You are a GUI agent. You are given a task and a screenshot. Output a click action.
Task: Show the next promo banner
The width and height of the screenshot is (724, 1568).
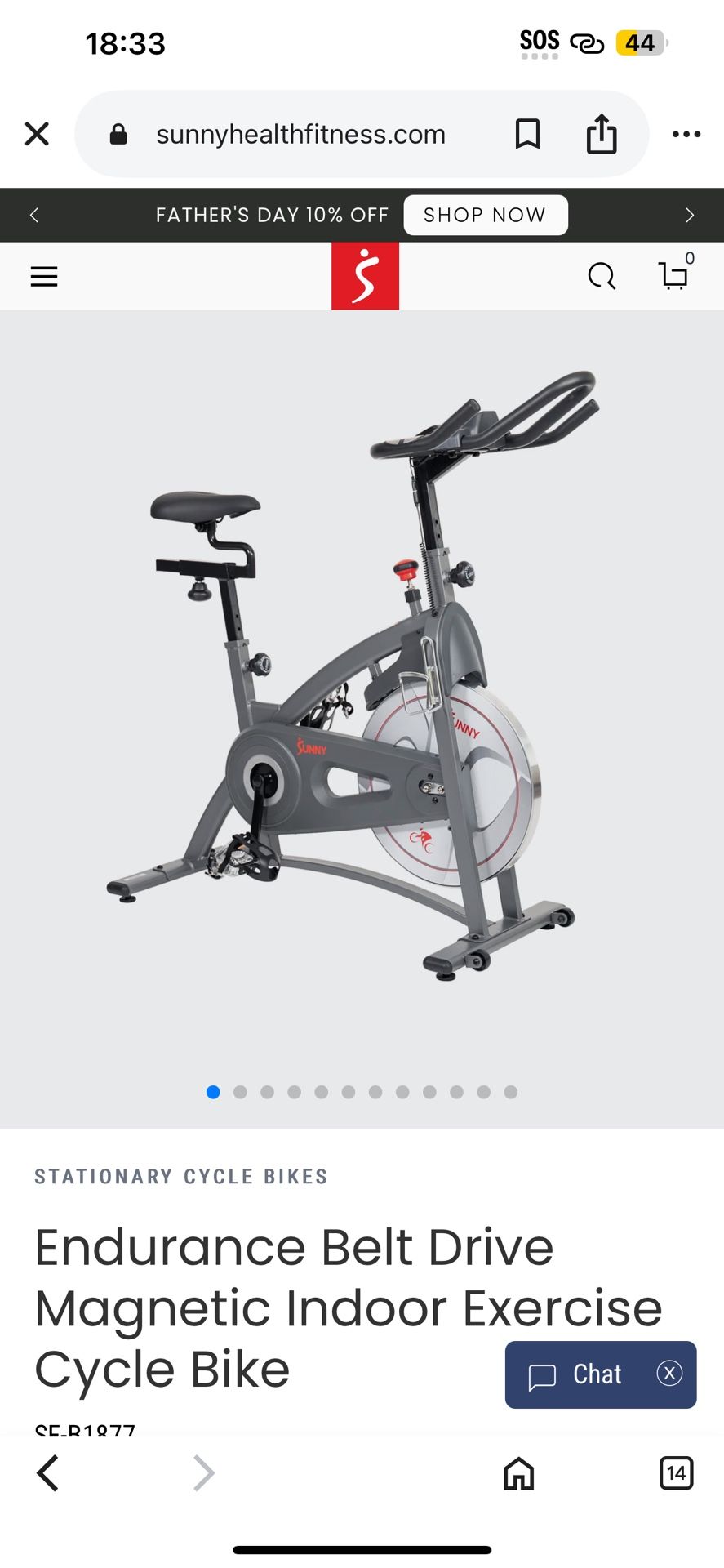click(x=690, y=215)
